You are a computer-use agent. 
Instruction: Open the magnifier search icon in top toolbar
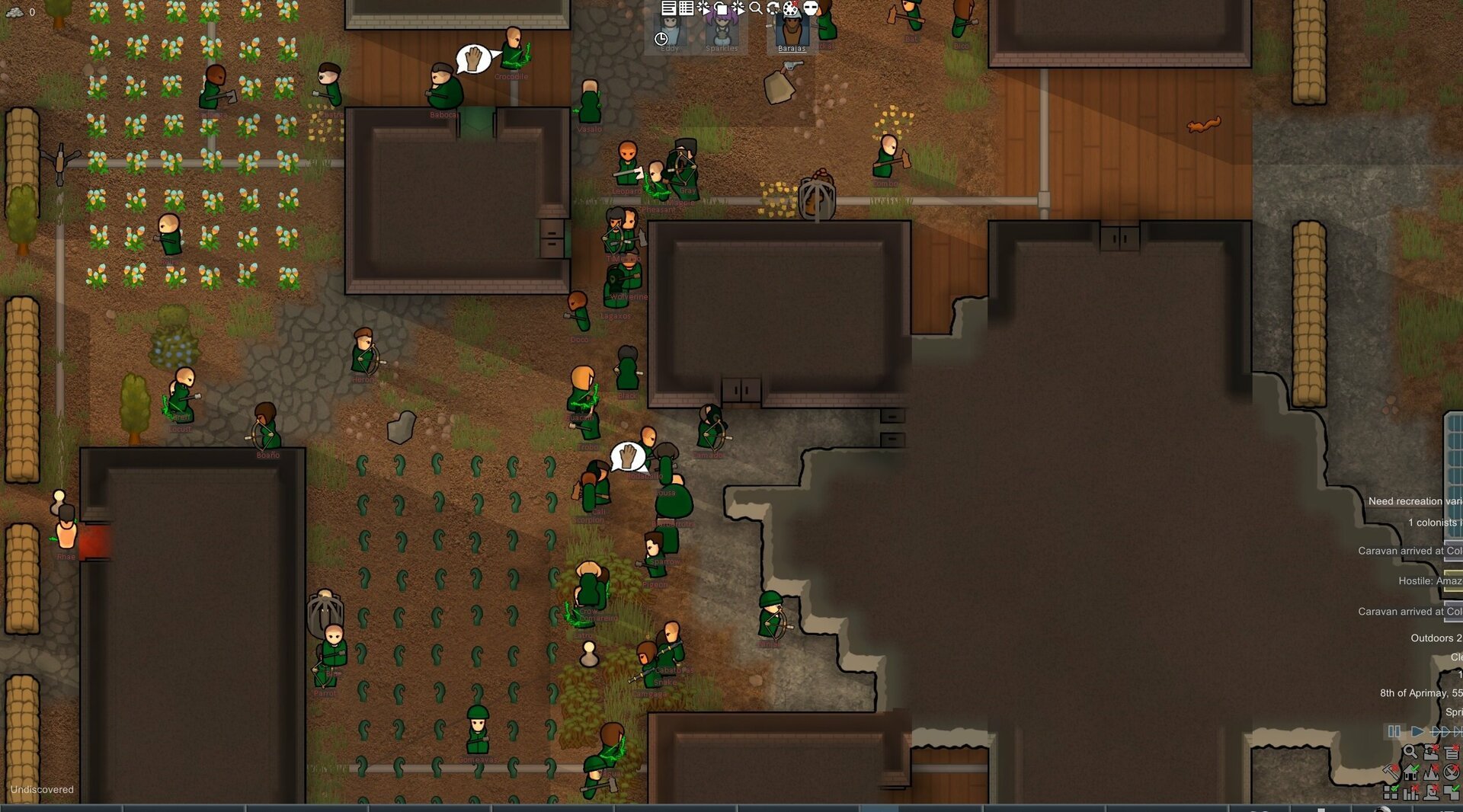pos(755,8)
